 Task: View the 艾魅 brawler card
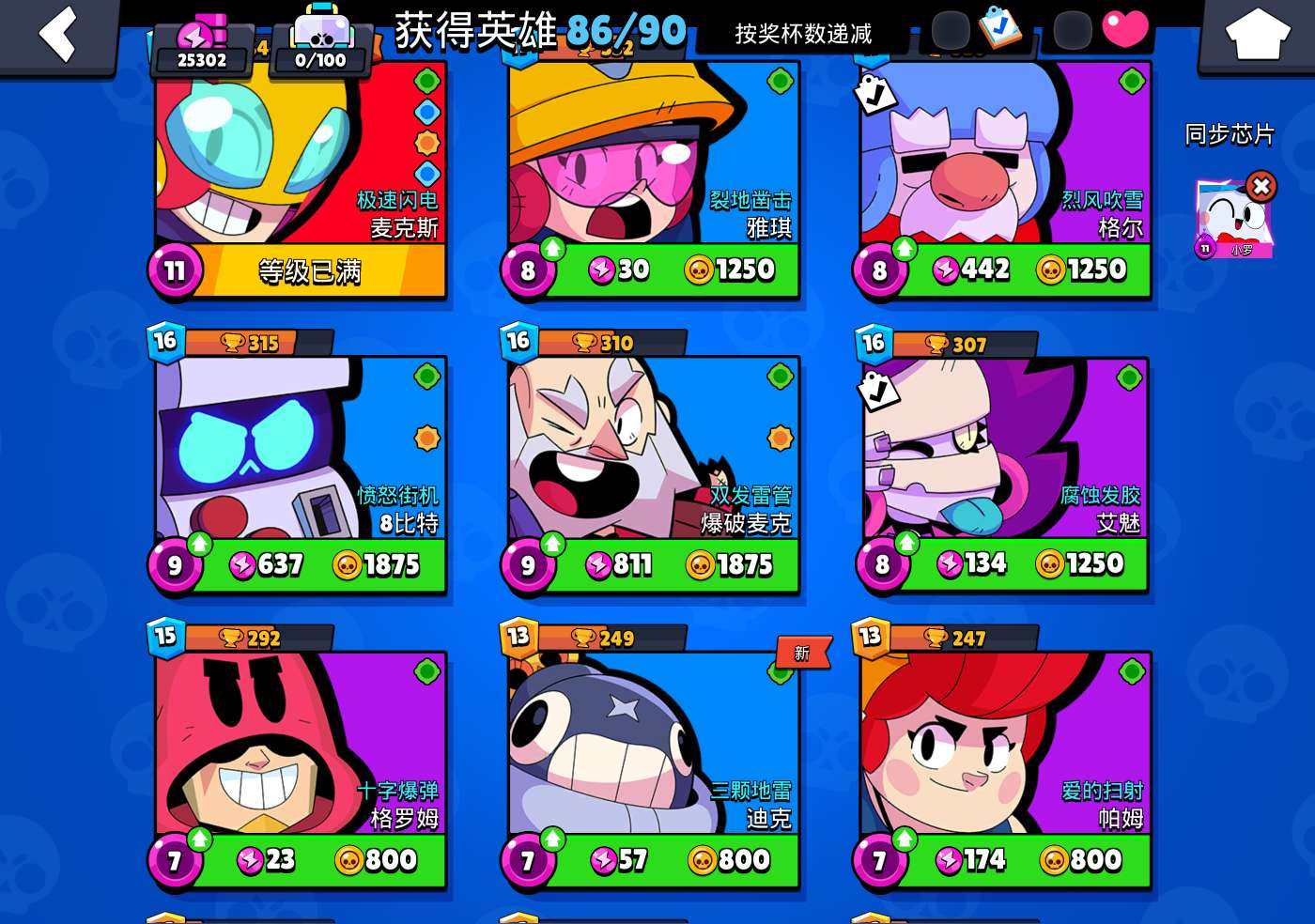(1005, 460)
